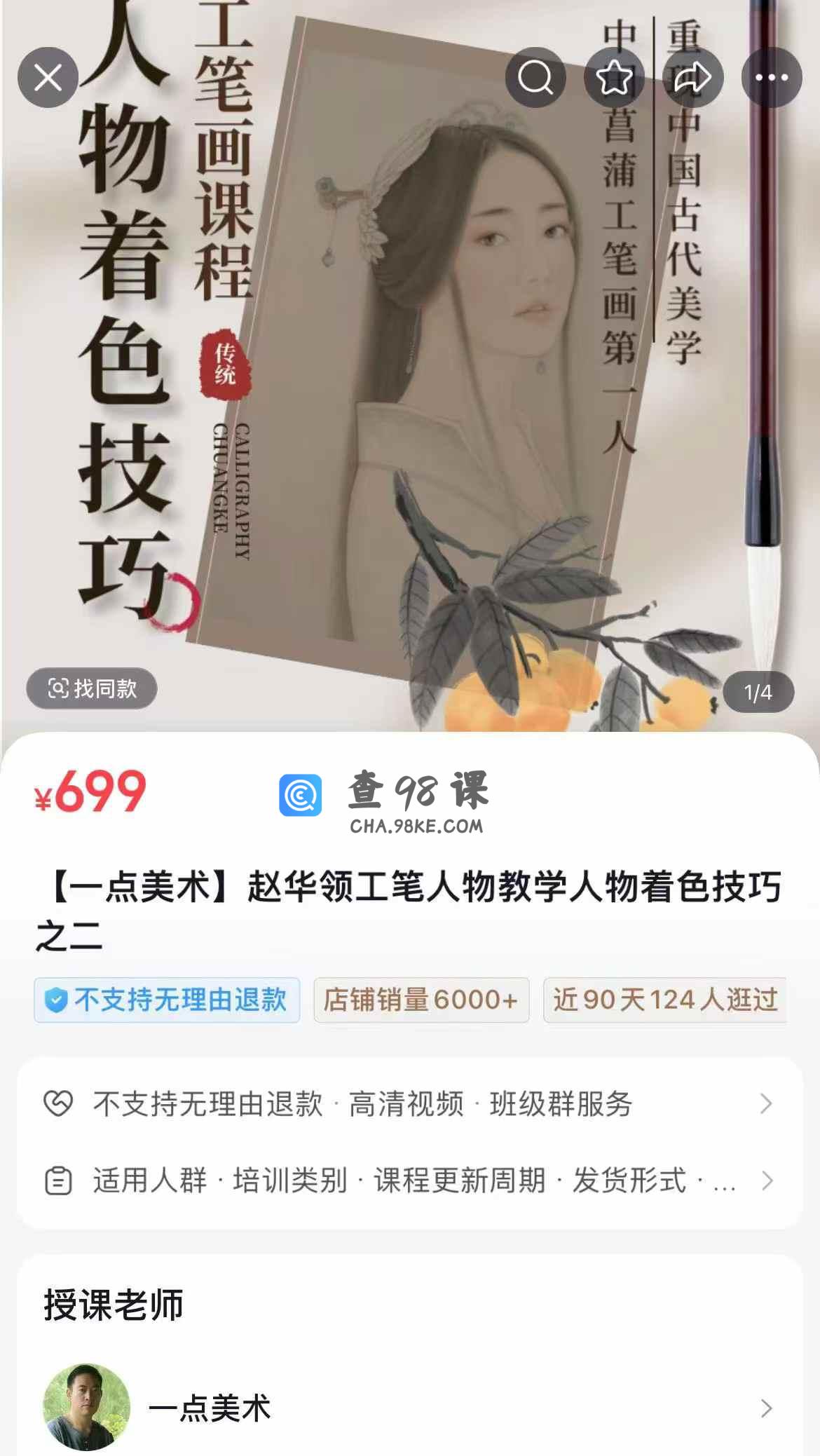The image size is (820, 1456).
Task: Open the 不支持无理由退款 service guarantees row
Action: [410, 1104]
